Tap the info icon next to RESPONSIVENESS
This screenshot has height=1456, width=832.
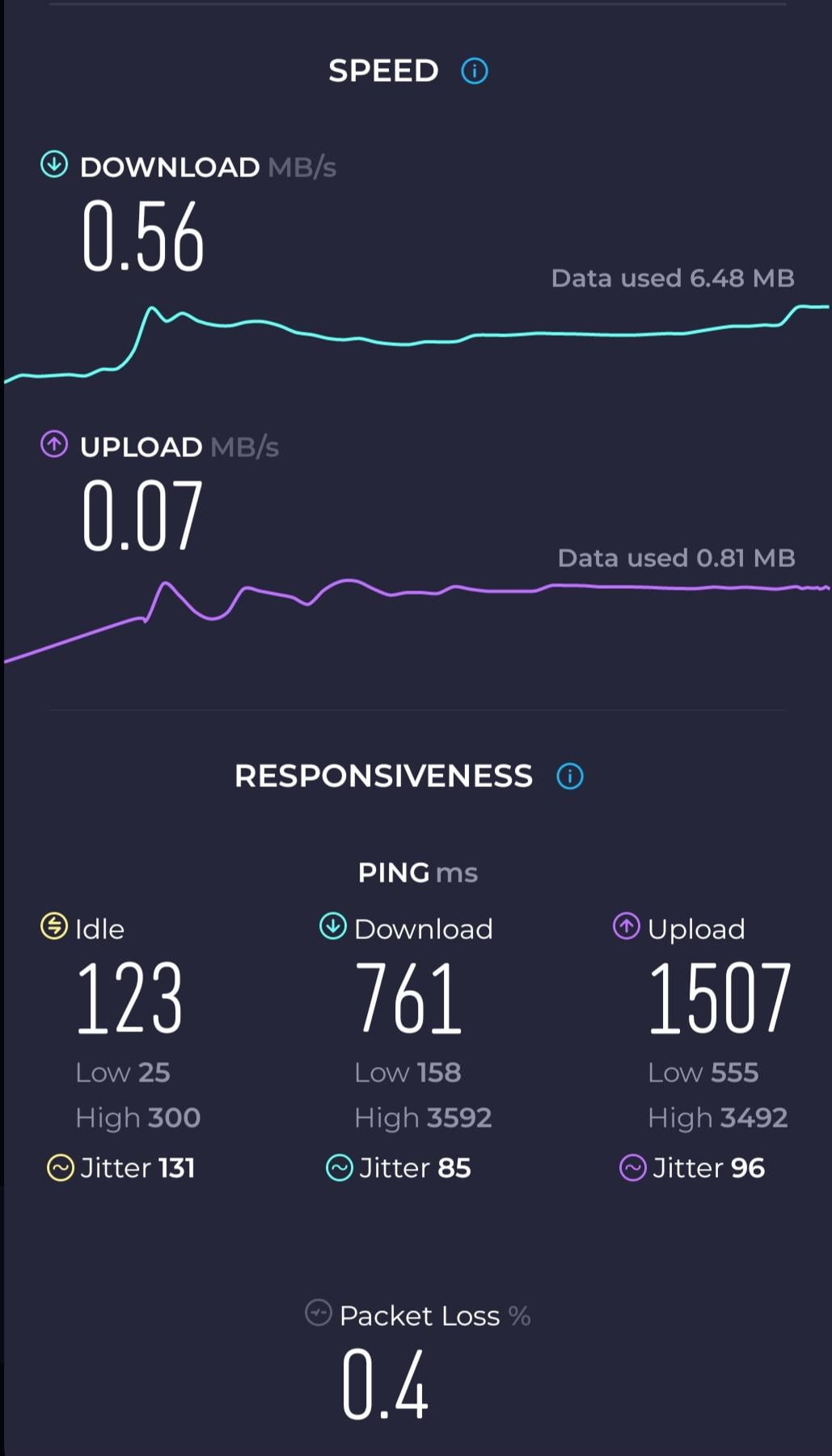(x=570, y=777)
